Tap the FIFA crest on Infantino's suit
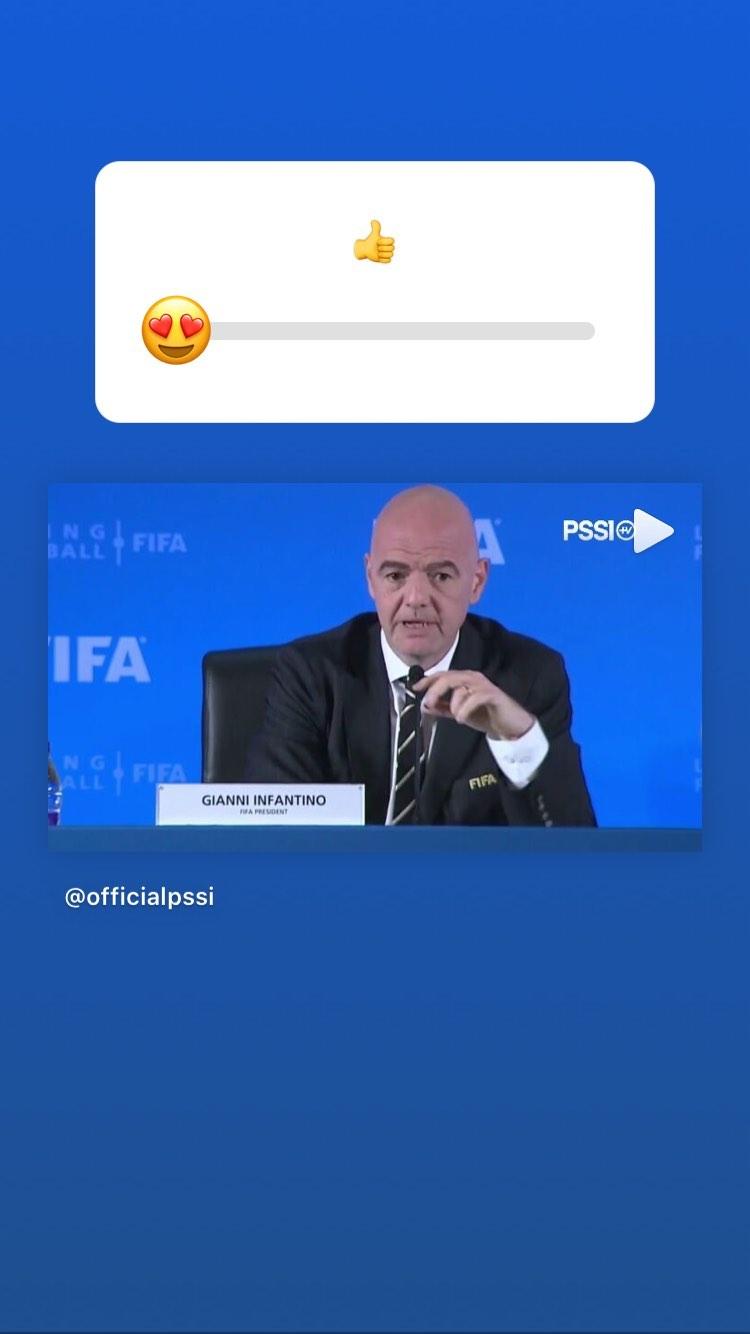 (481, 781)
